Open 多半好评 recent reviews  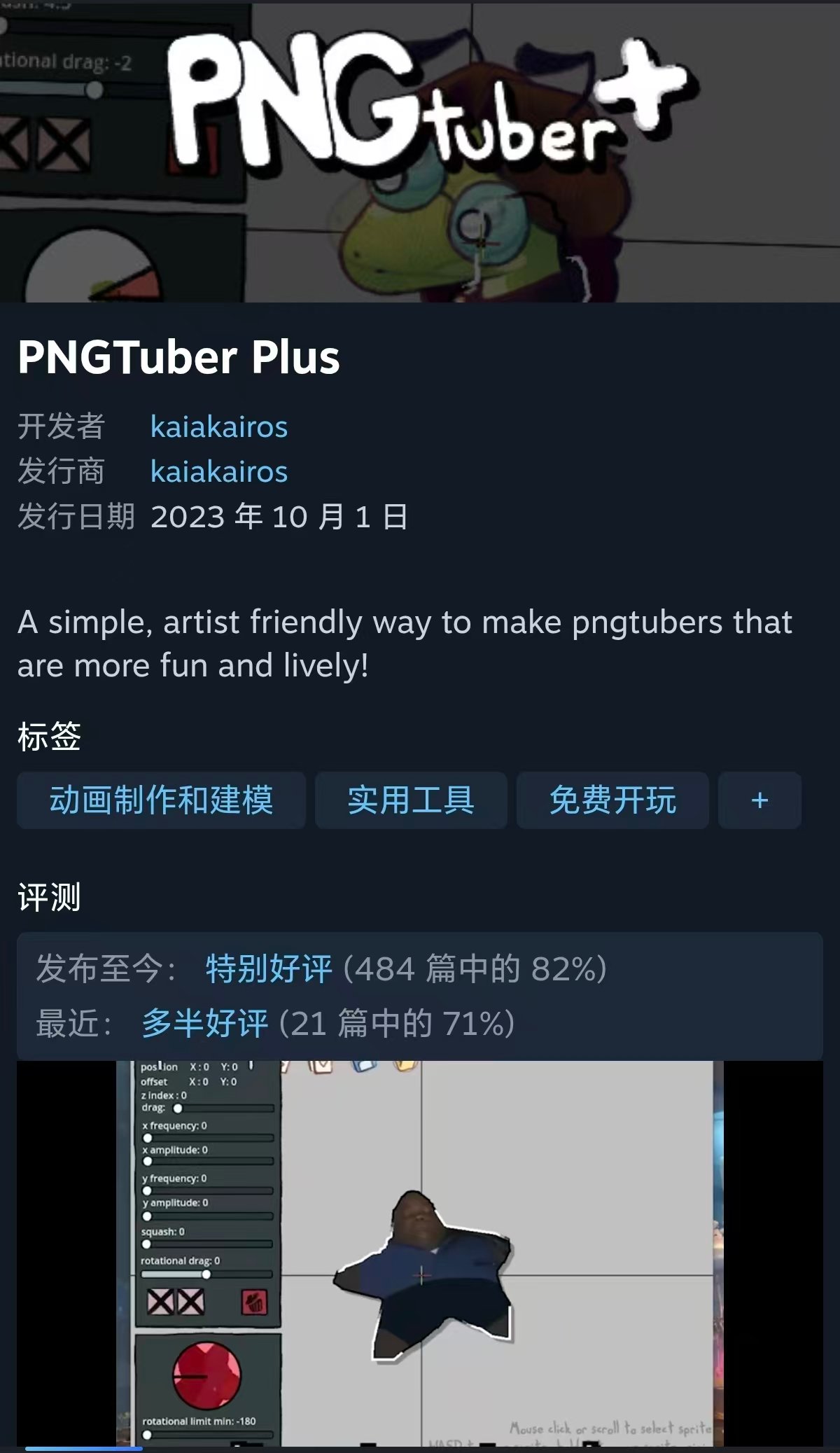(204, 1023)
